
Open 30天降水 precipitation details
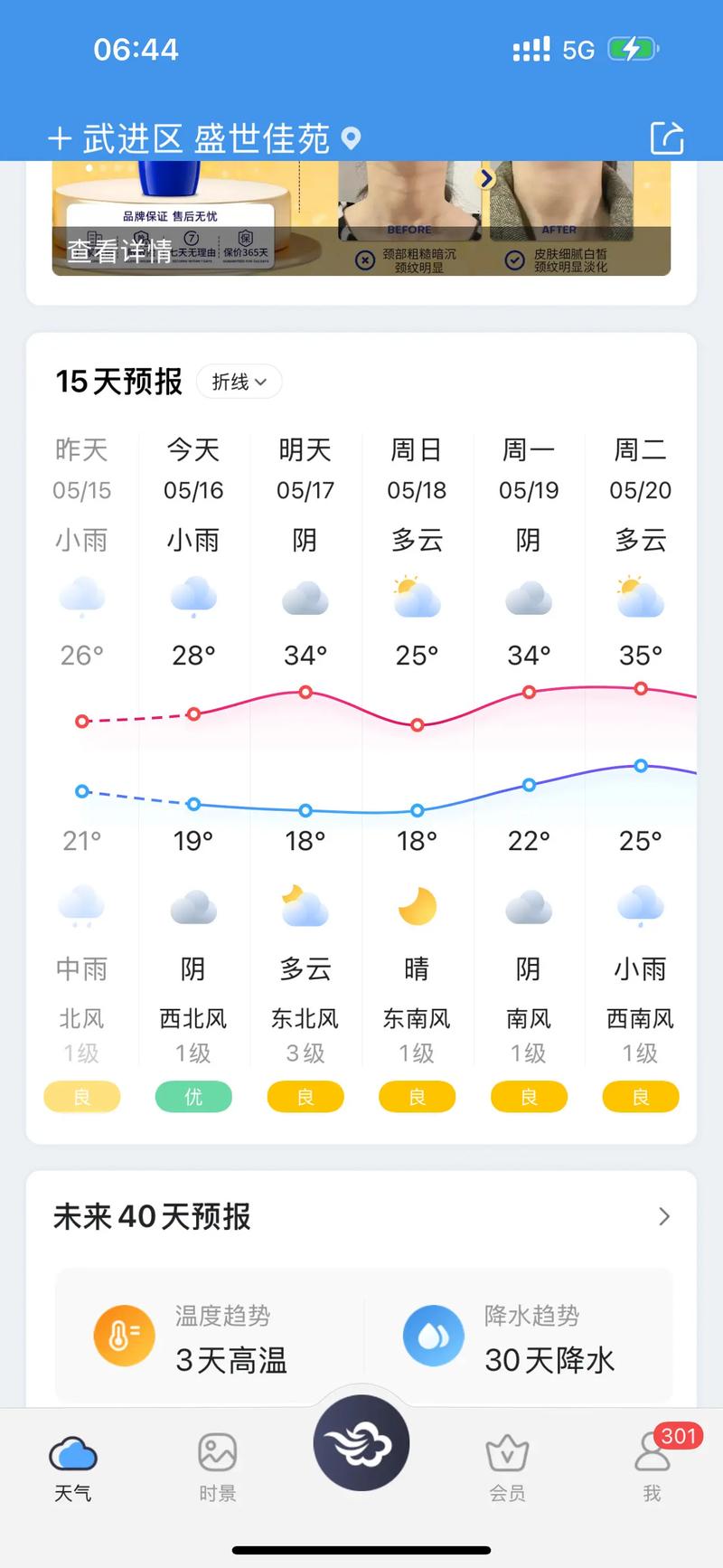click(549, 1360)
